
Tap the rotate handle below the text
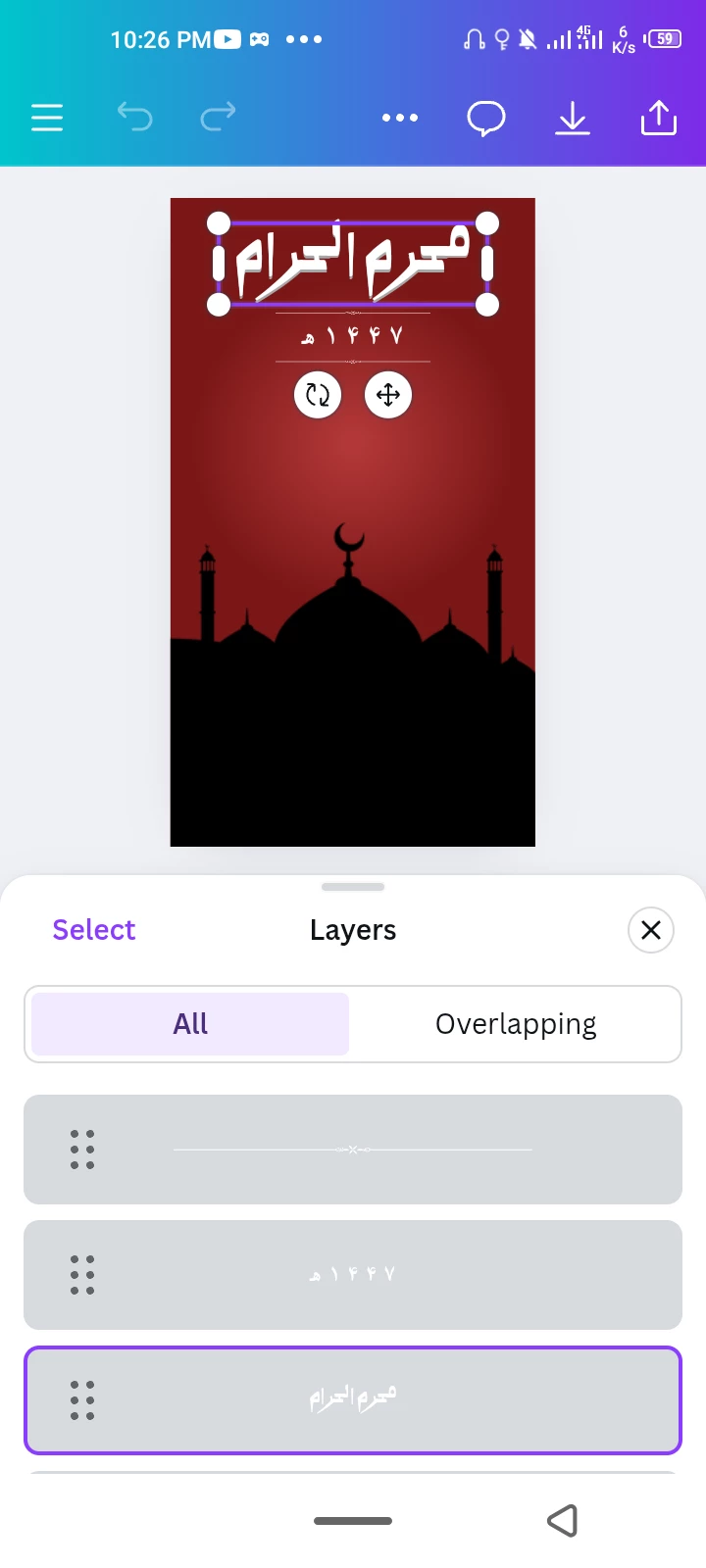click(x=318, y=395)
